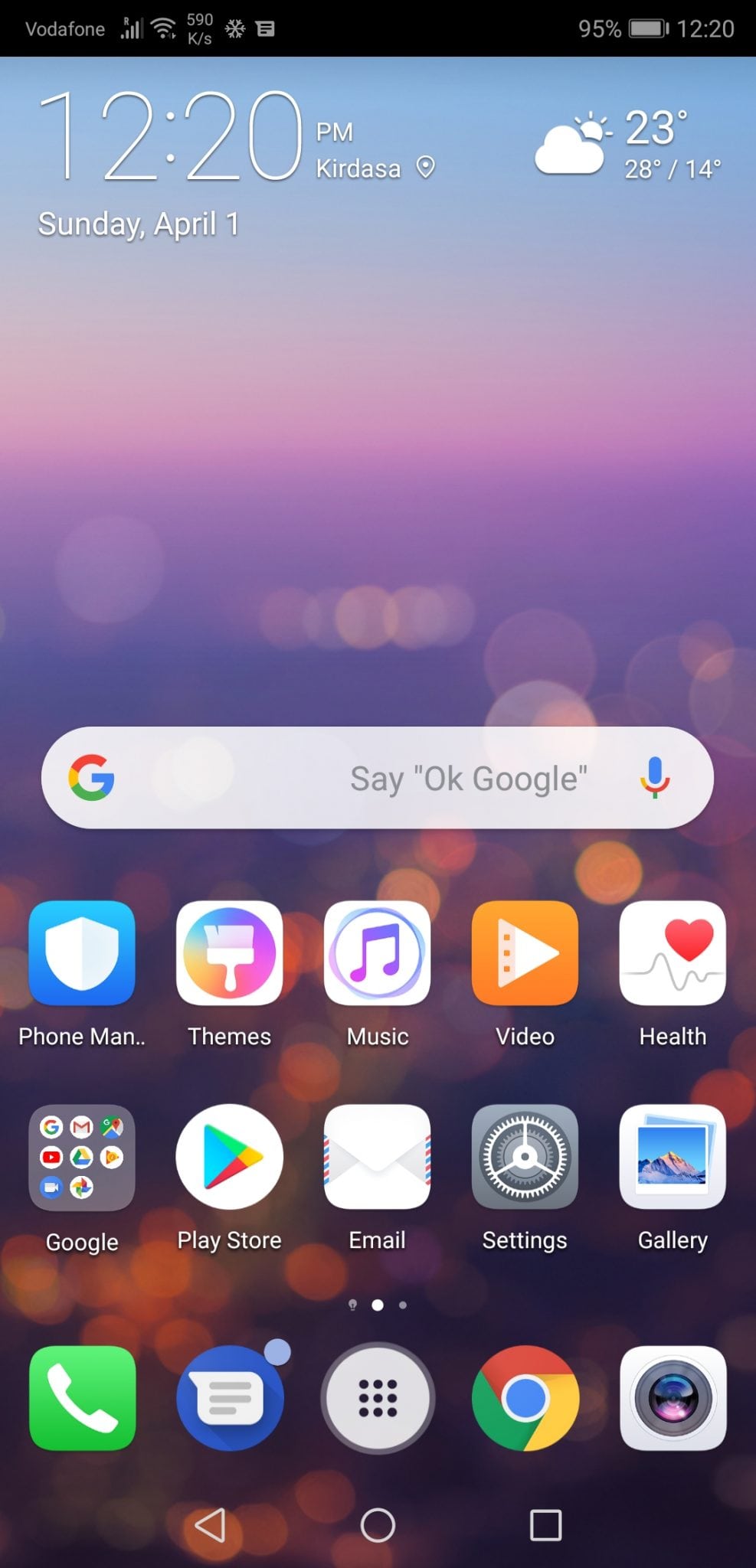Screen dimensions: 756x1568
Task: Open Settings
Action: coord(525,1157)
